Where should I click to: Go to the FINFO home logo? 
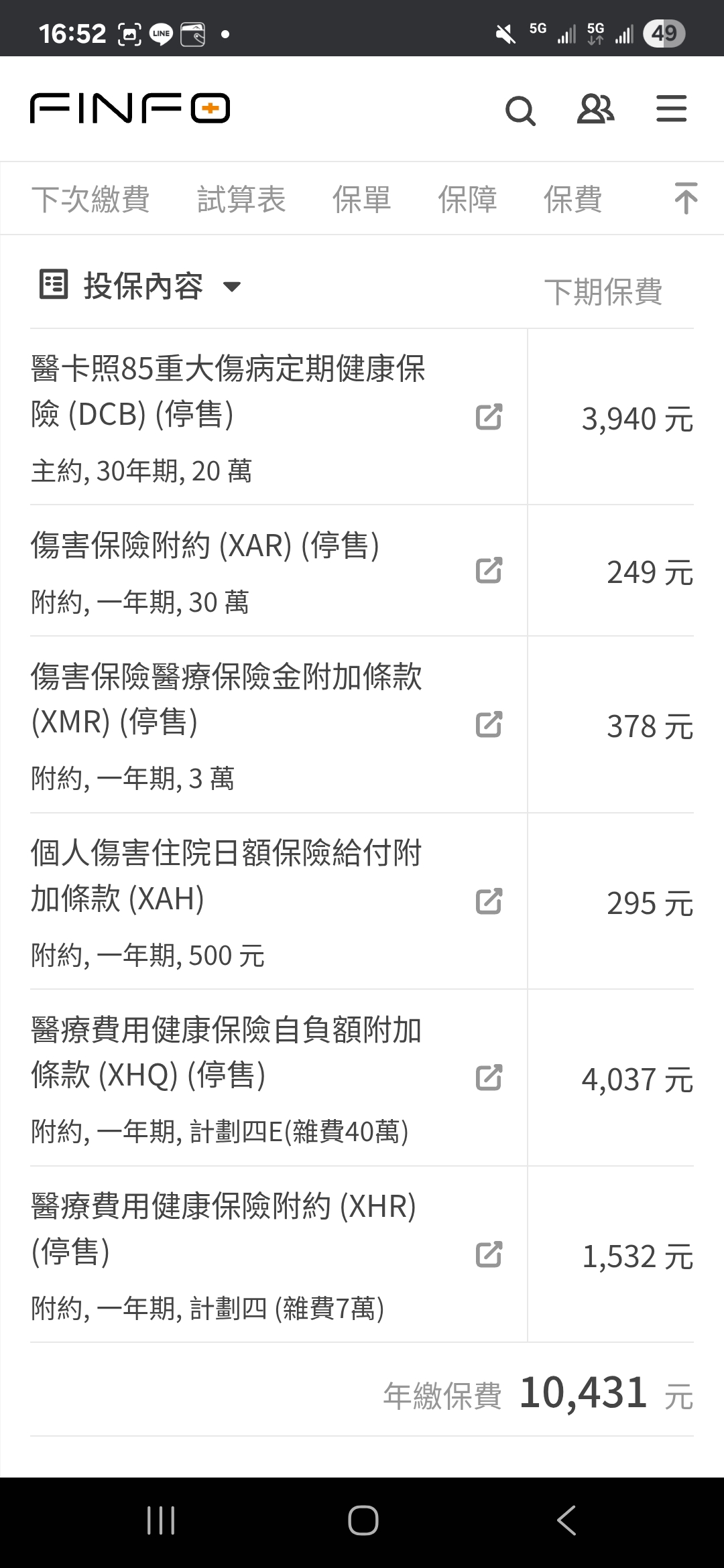(130, 109)
